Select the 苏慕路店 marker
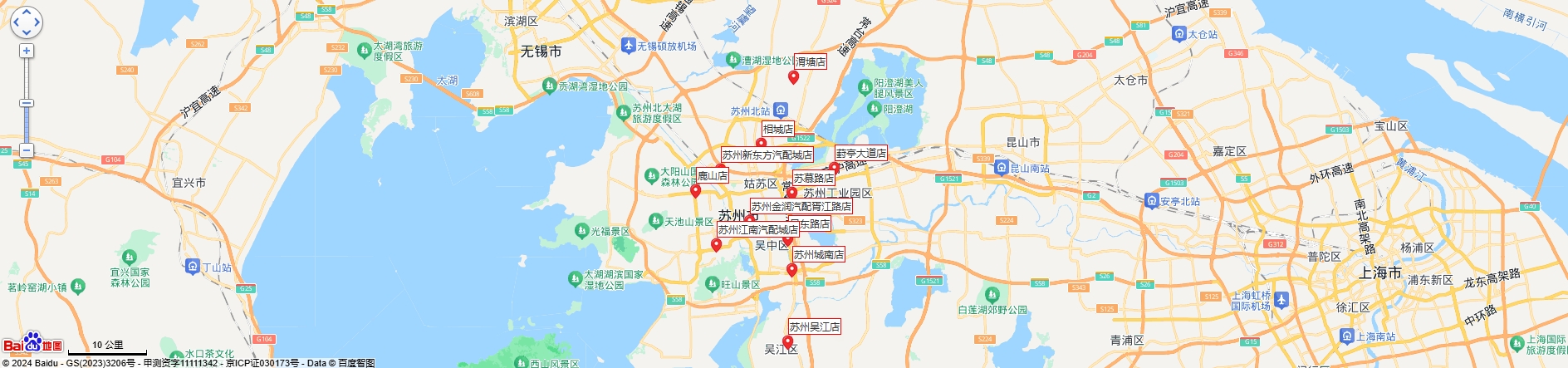This screenshot has width=1568, height=368. click(x=791, y=192)
